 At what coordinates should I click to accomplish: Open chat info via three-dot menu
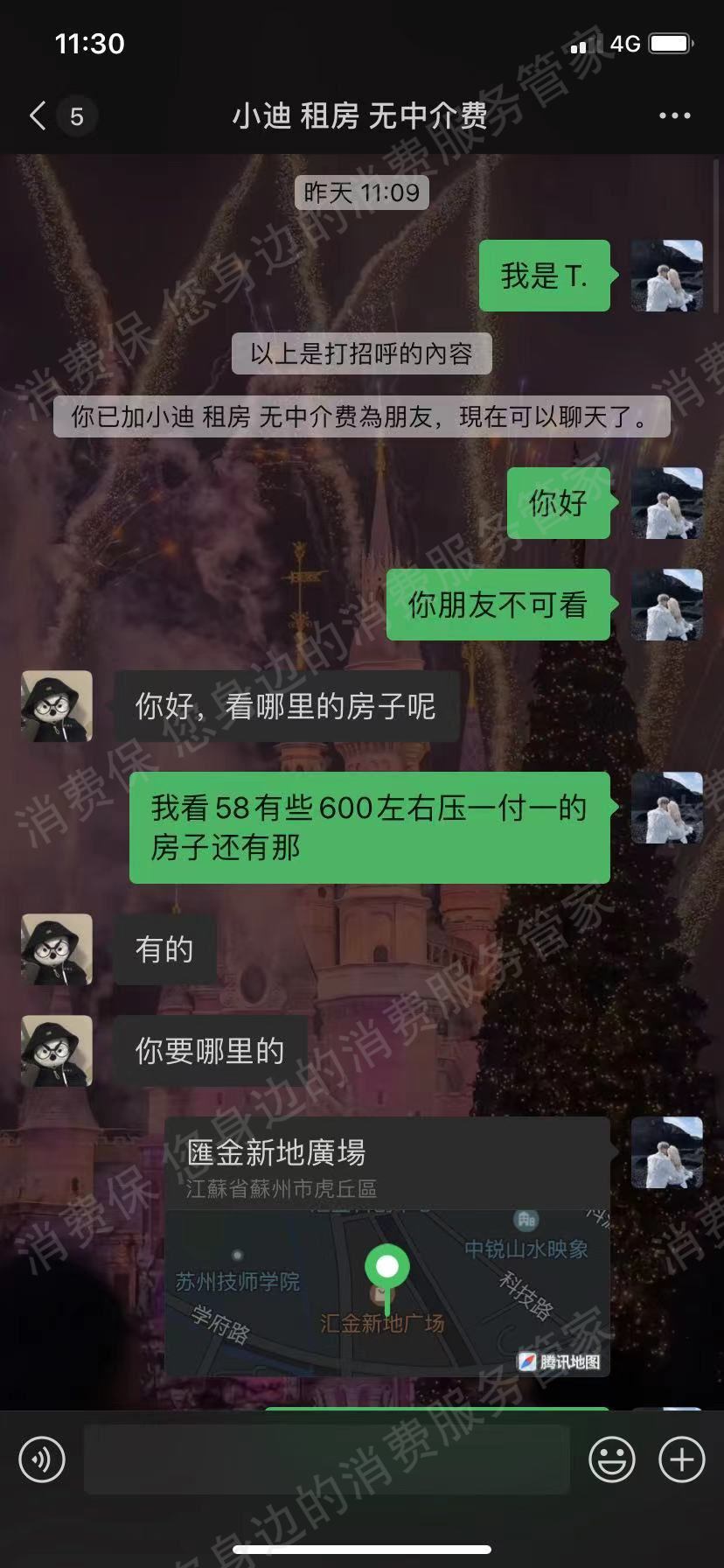coord(674,115)
